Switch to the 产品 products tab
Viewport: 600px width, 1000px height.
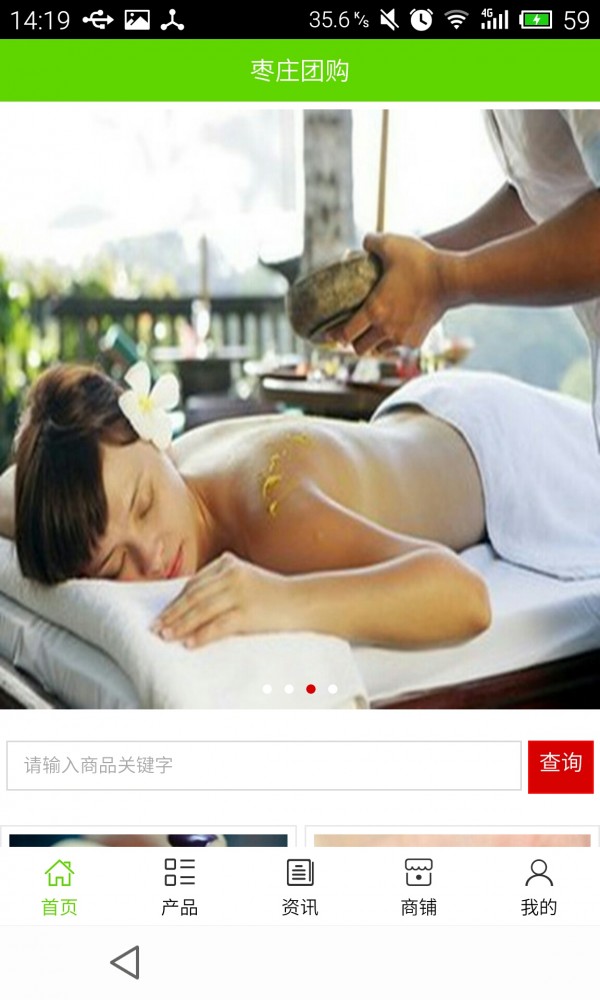180,886
